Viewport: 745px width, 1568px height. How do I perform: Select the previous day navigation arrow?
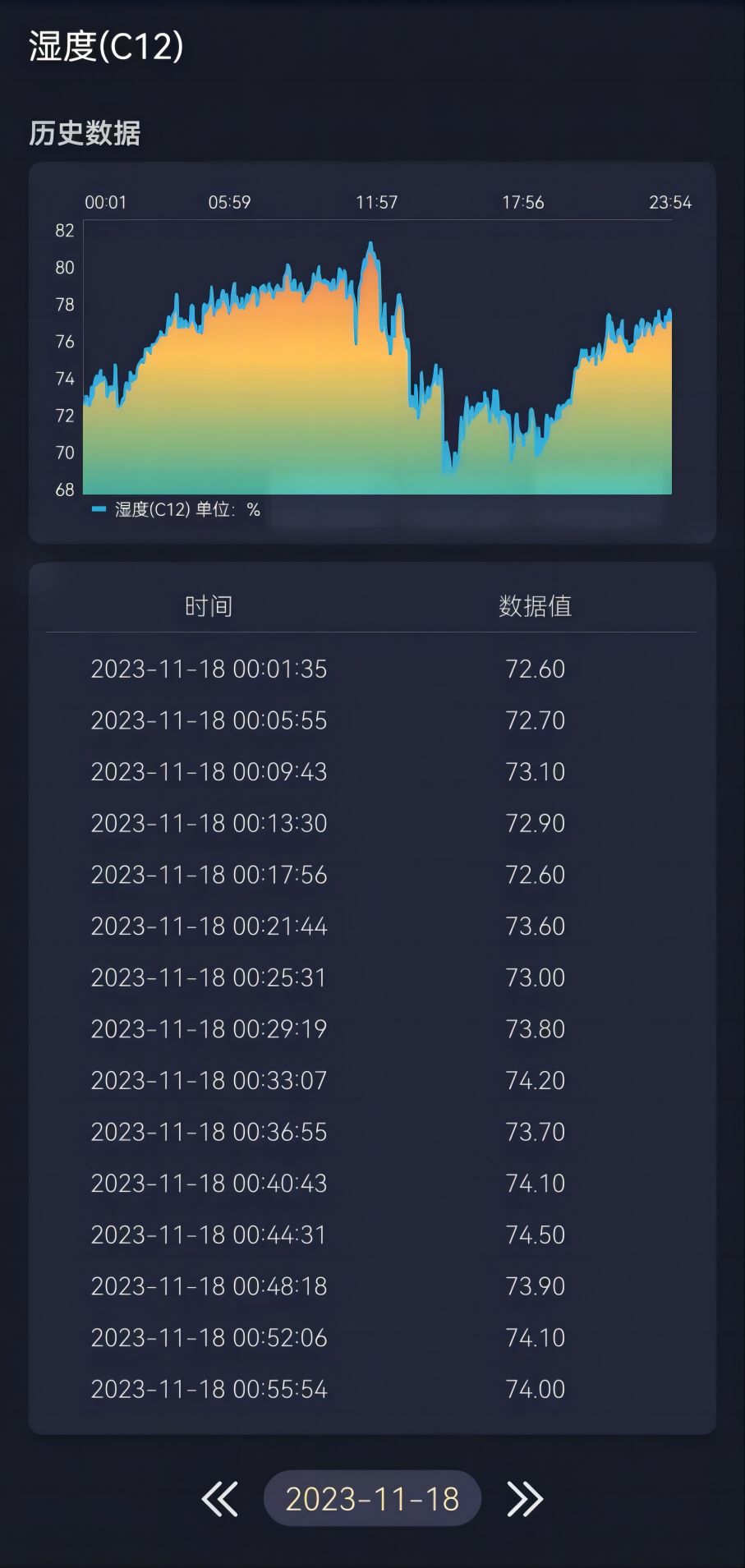[x=218, y=1497]
